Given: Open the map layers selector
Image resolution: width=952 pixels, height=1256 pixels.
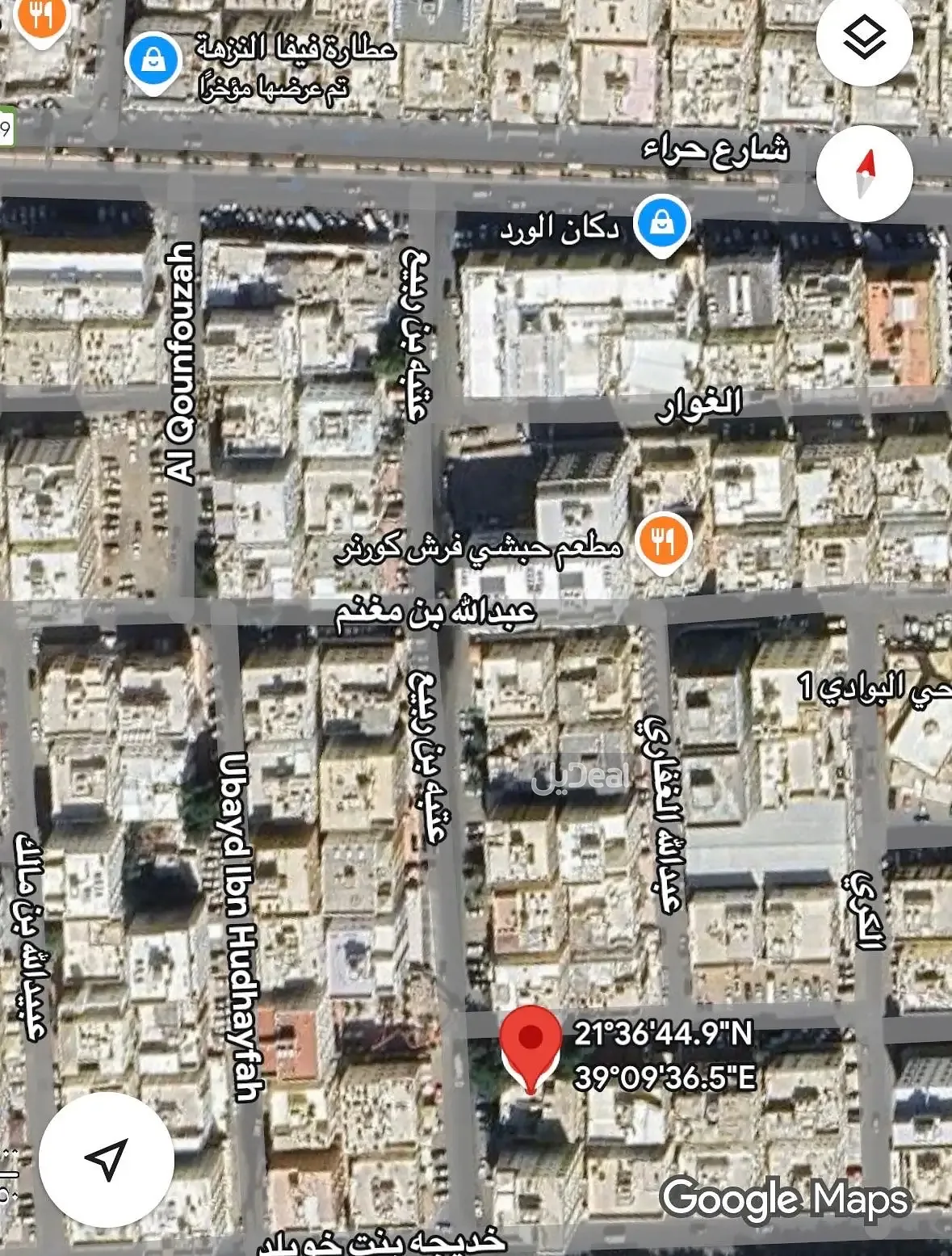Looking at the screenshot, I should 864,38.
